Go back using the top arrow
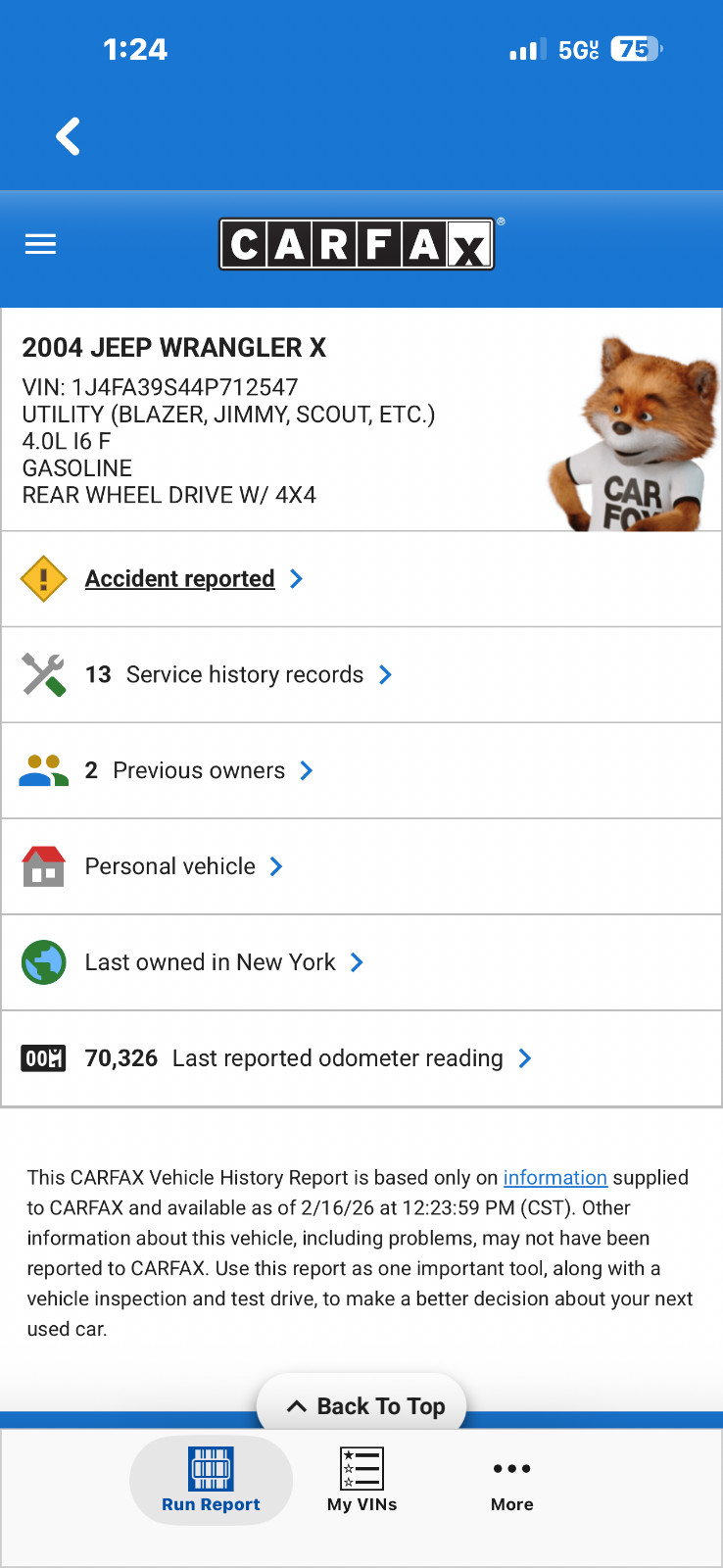723x1568 pixels. pos(68,137)
